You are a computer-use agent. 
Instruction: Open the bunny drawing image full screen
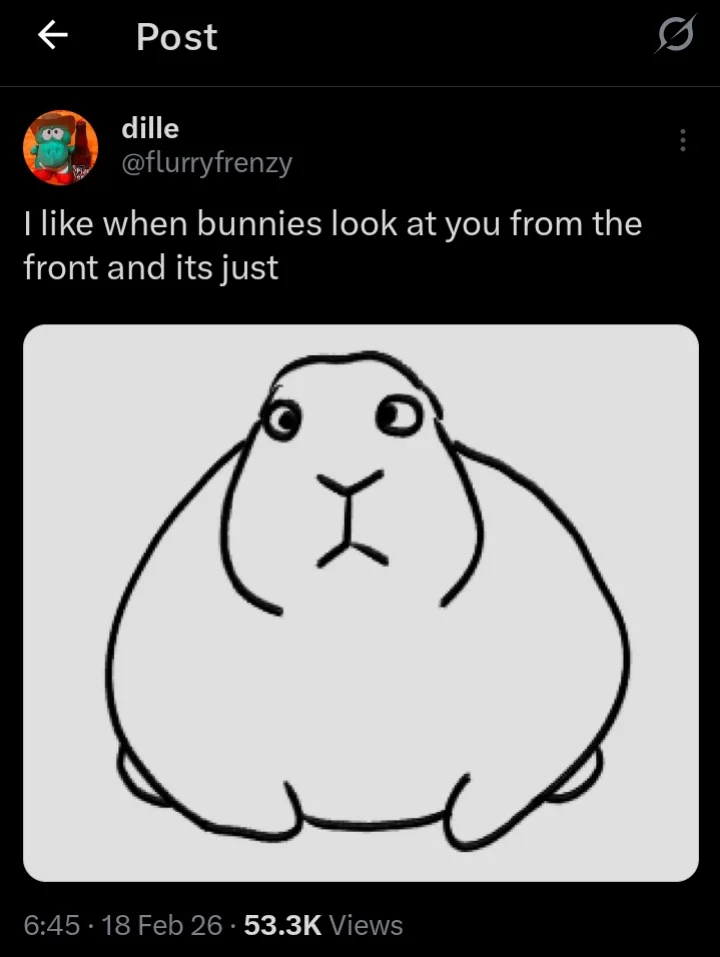[360, 602]
